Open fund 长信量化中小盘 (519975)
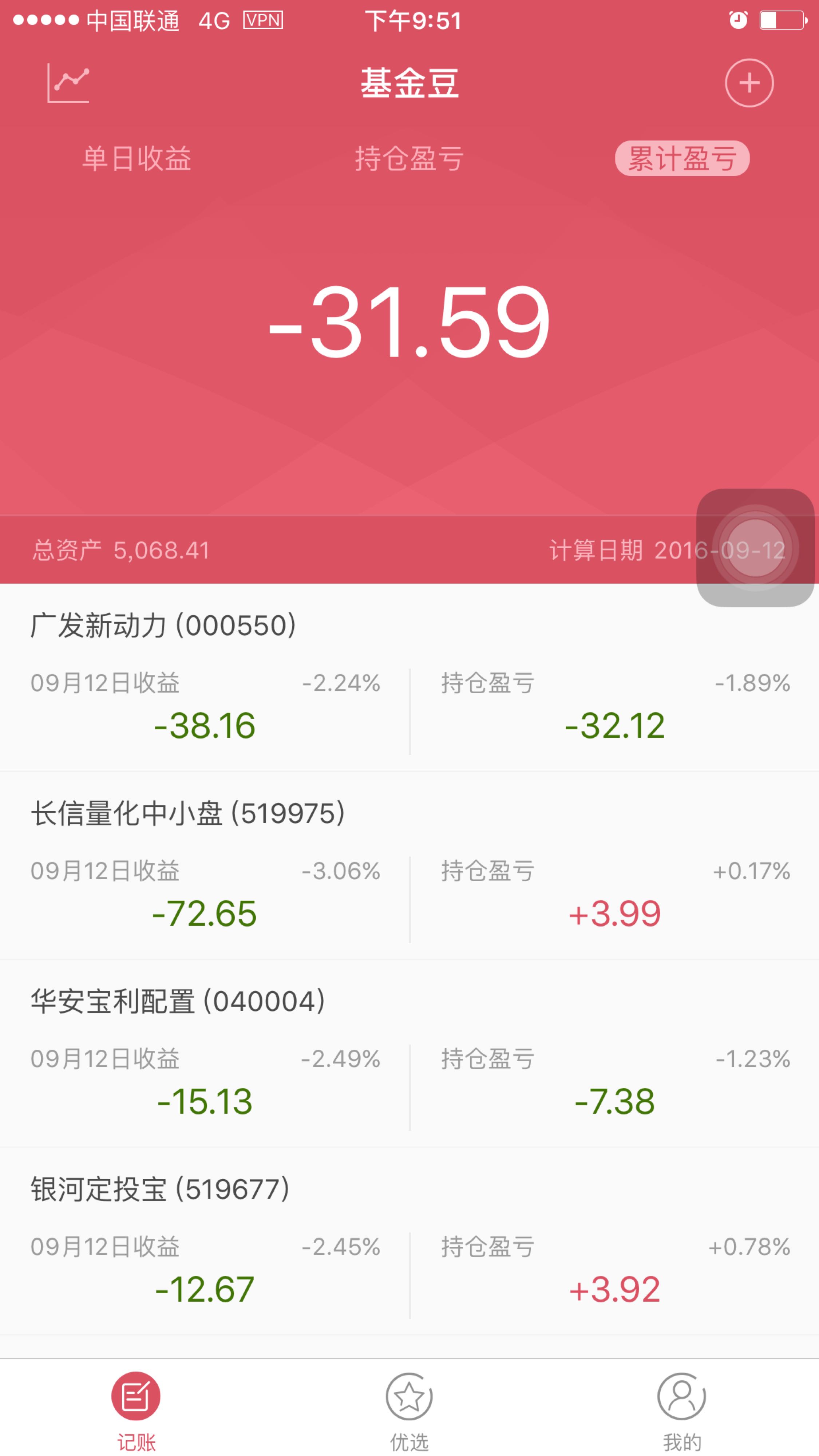Image resolution: width=819 pixels, height=1456 pixels. (409, 865)
